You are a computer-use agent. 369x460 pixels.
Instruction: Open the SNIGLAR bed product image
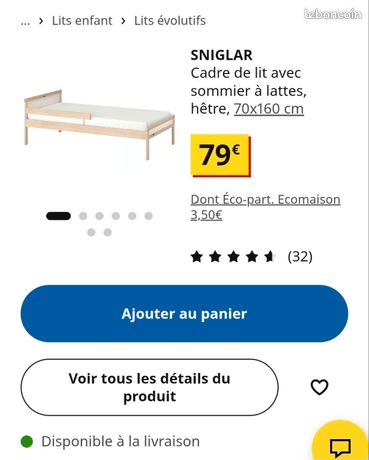point(99,124)
